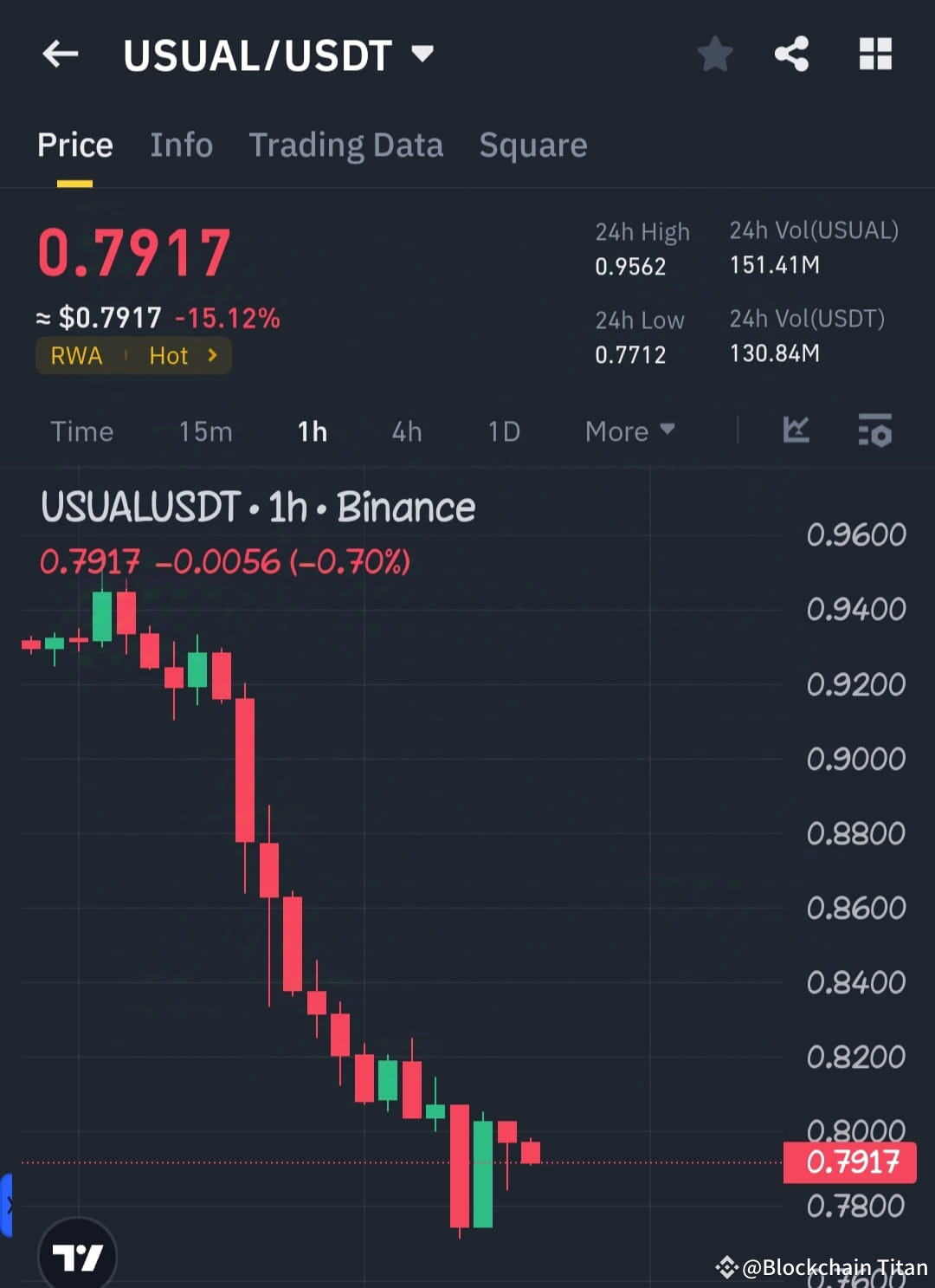Screen dimensions: 935x1288
Task: Open the grid layout icon
Action: [875, 54]
